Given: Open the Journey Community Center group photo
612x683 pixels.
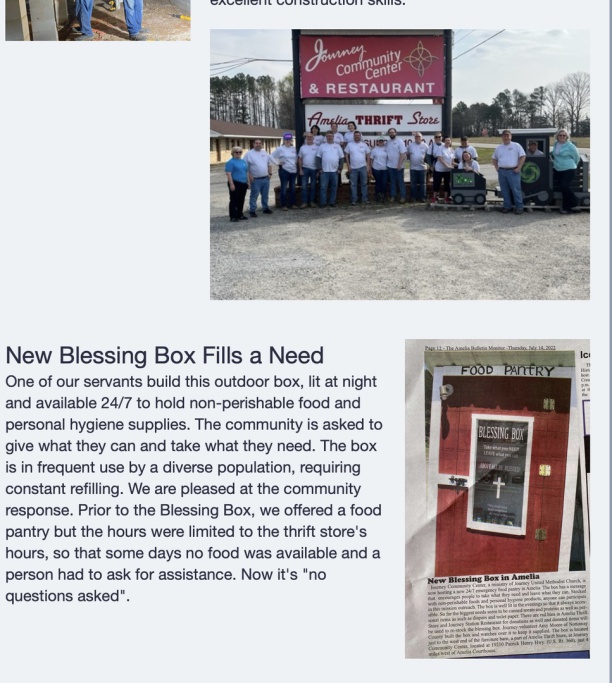Looking at the screenshot, I should click(399, 164).
